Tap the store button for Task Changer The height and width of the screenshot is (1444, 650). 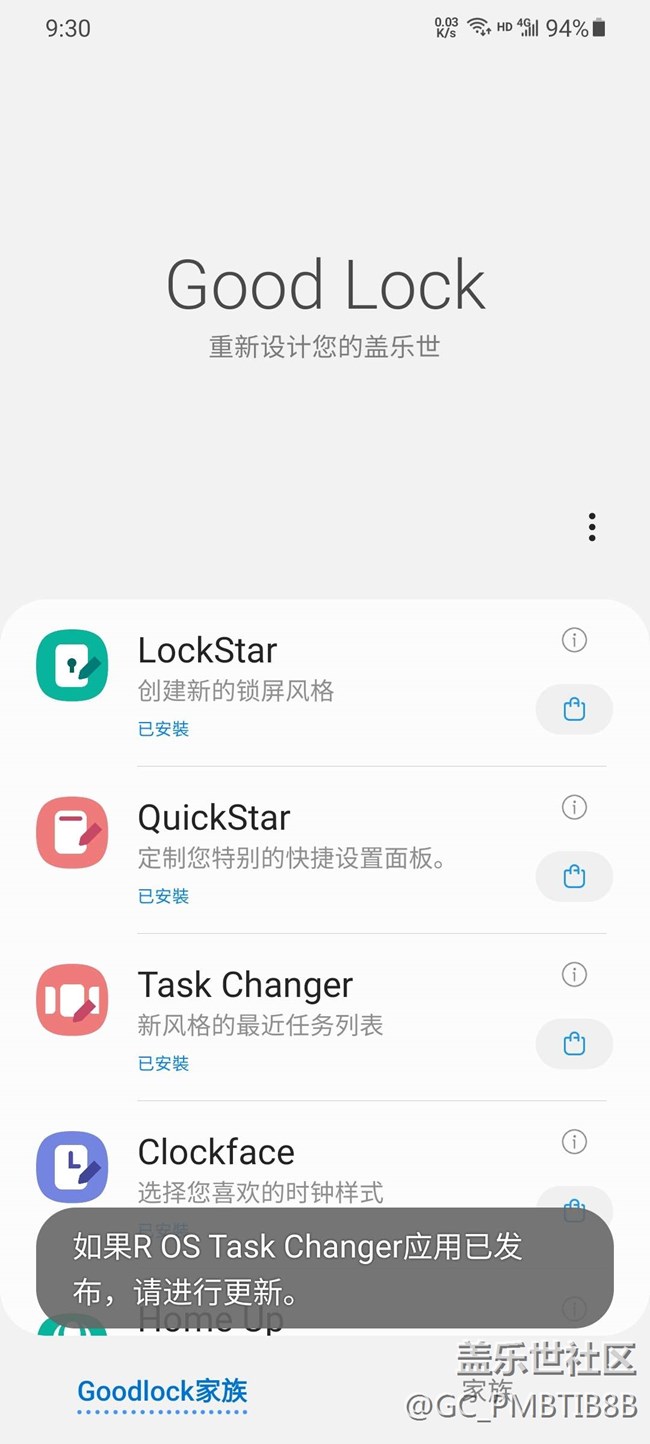574,1044
